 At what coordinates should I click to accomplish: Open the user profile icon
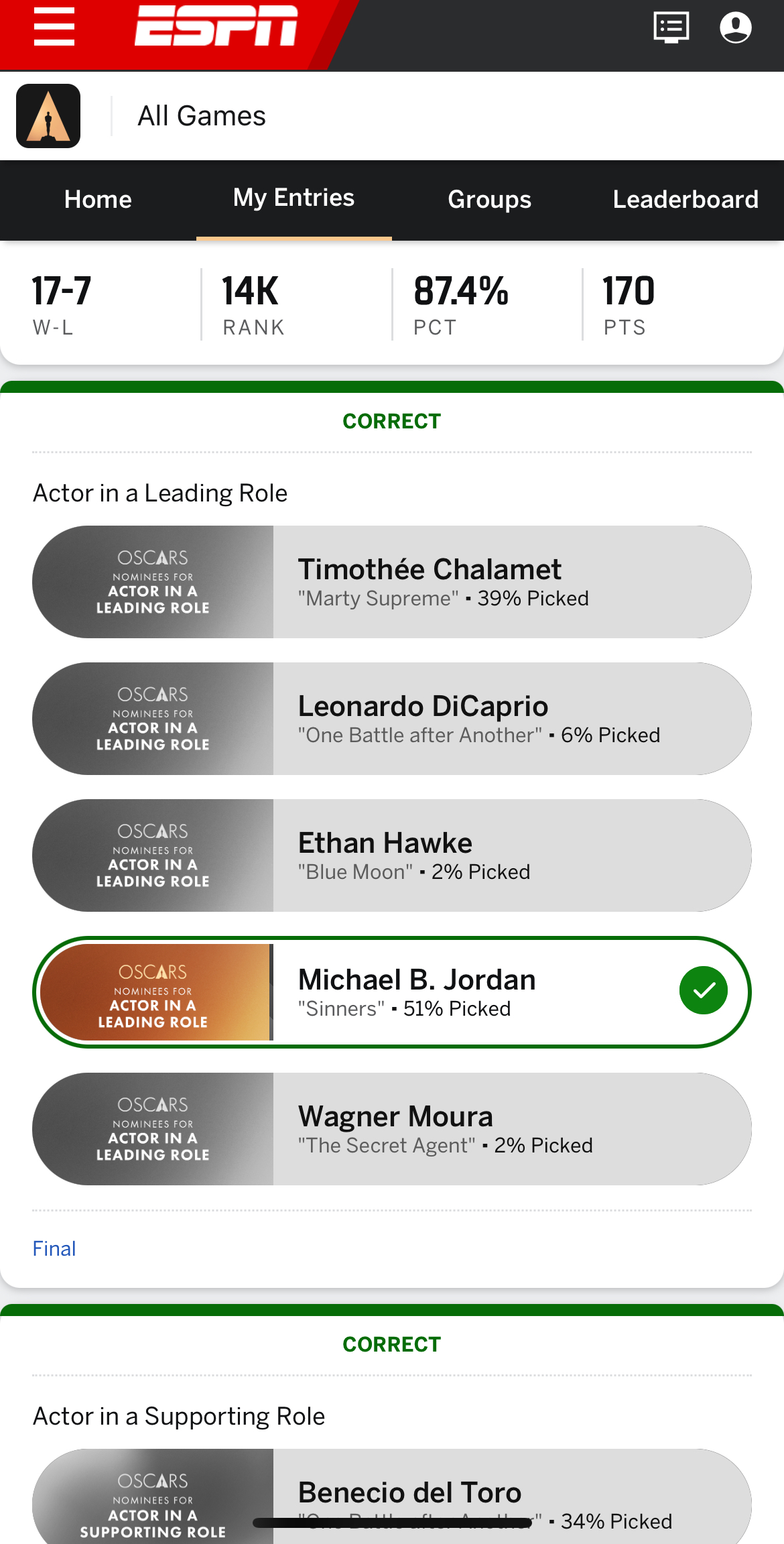735,27
